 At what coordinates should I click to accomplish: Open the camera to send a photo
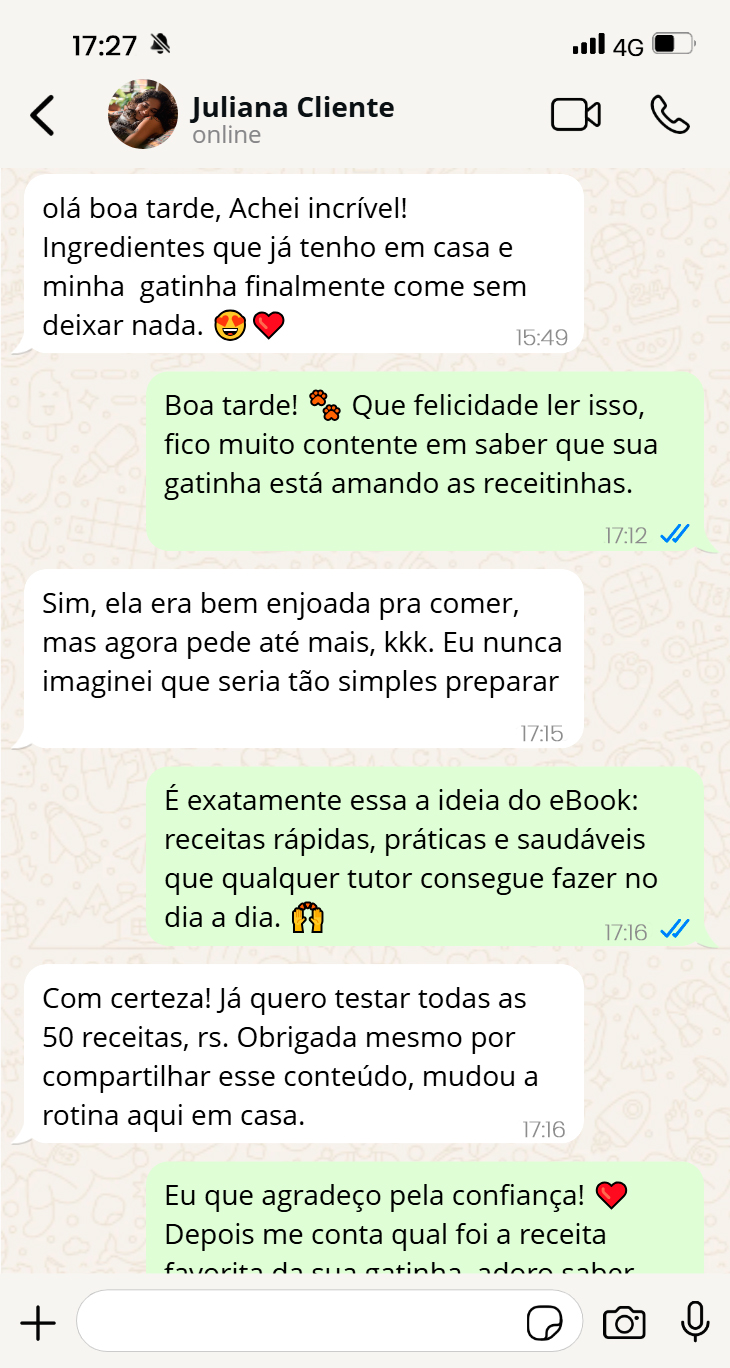624,1323
